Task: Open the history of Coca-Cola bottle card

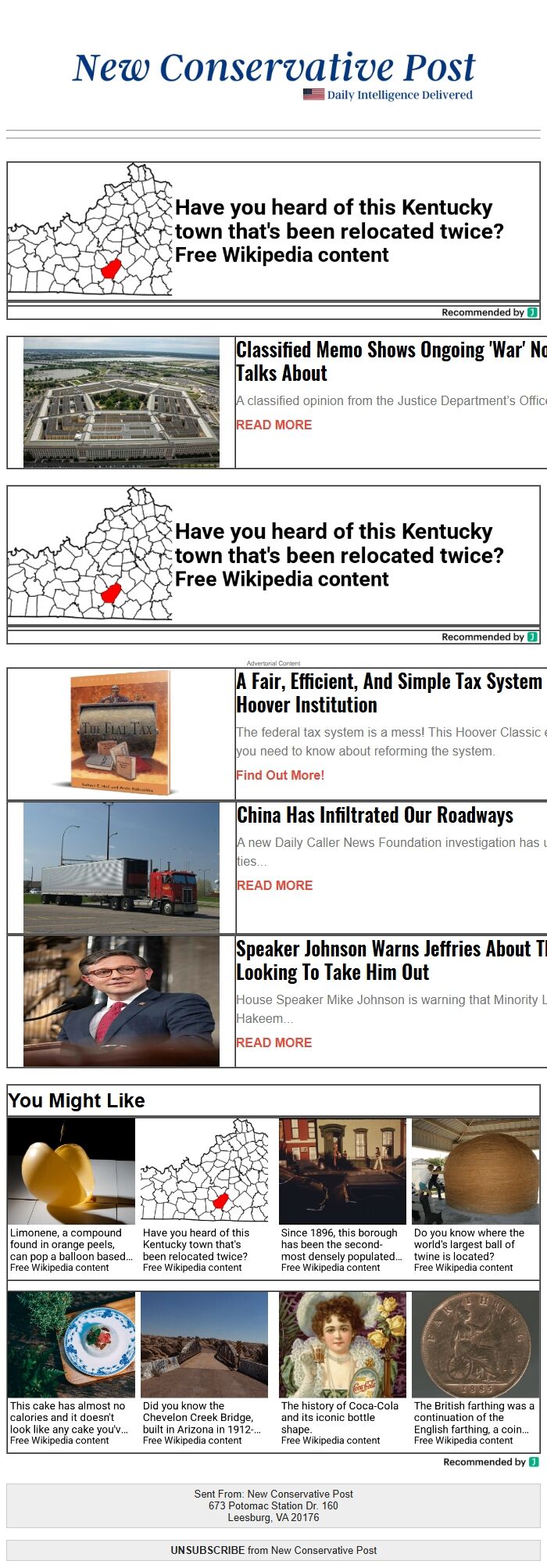Action: pos(342,1369)
